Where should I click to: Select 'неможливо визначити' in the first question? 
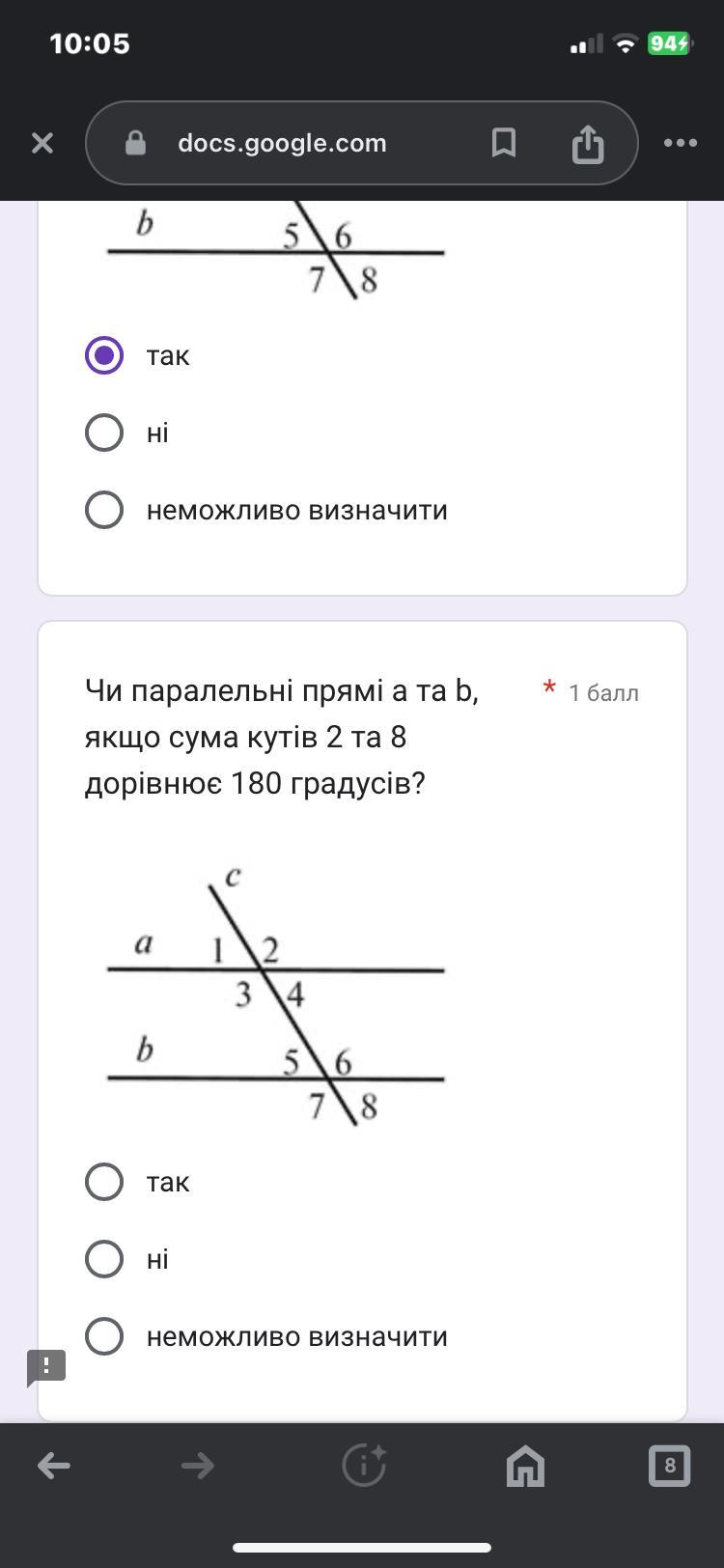(x=104, y=510)
